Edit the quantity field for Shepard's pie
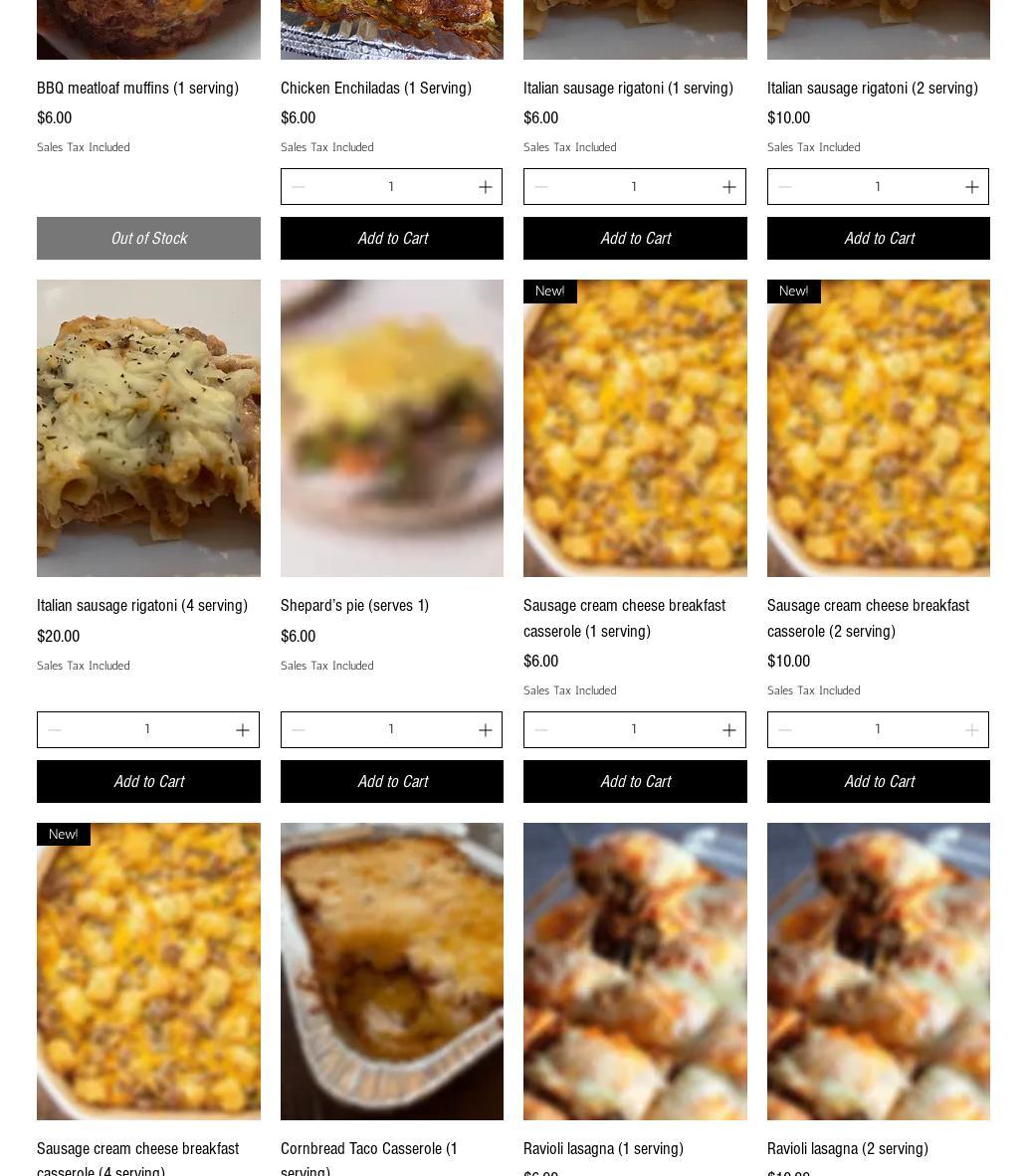1027x1176 pixels. tap(391, 729)
